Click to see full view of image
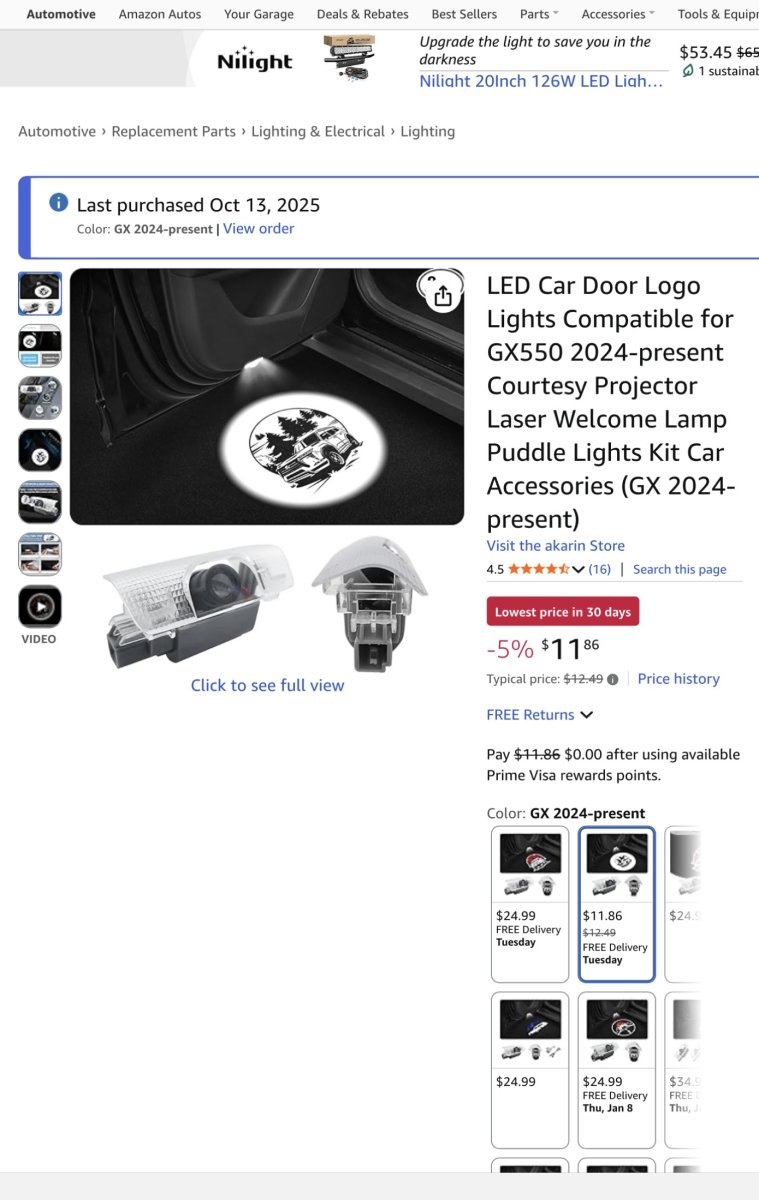The width and height of the screenshot is (759, 1200). [267, 685]
